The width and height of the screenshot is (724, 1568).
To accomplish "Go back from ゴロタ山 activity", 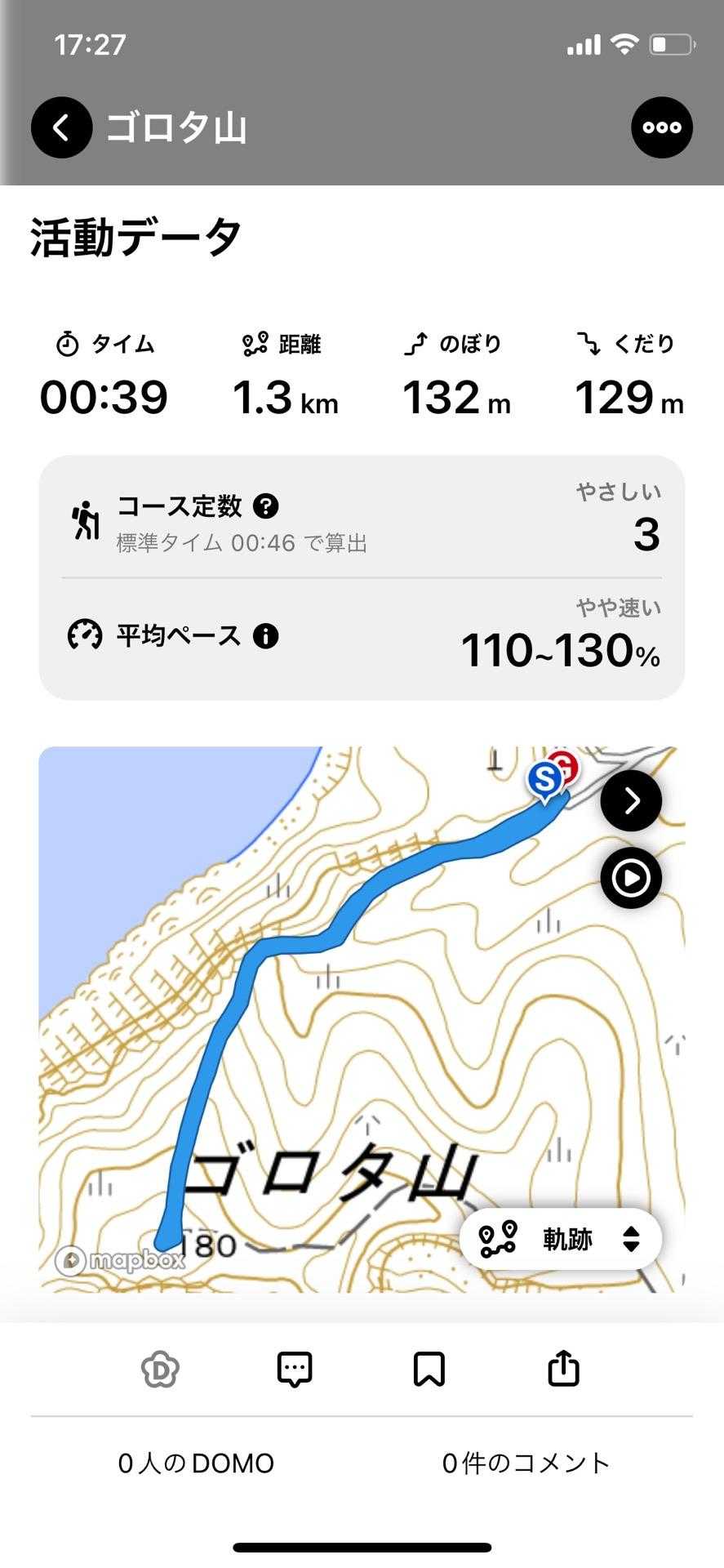I will (61, 127).
